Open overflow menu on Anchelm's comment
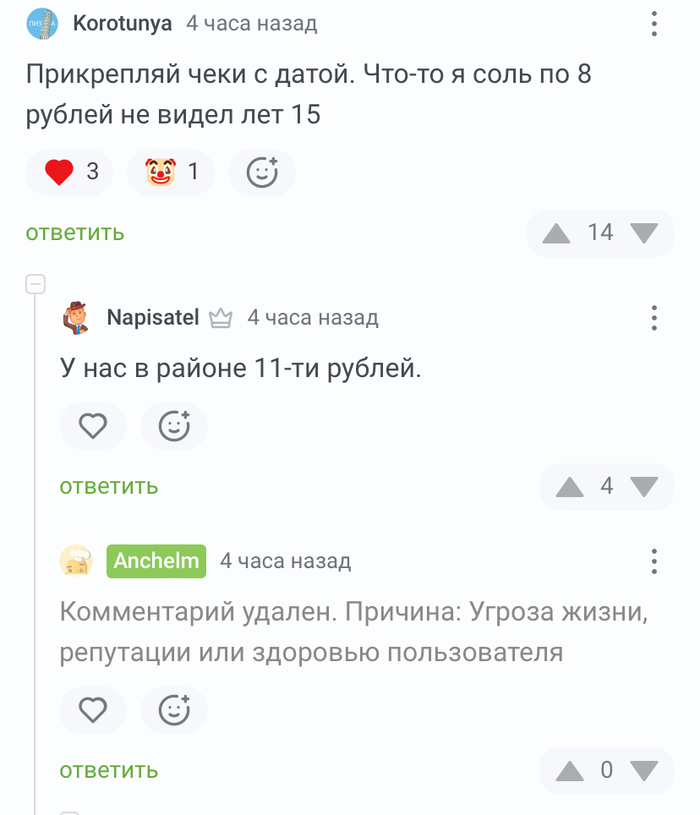The height and width of the screenshot is (815, 700). (654, 561)
